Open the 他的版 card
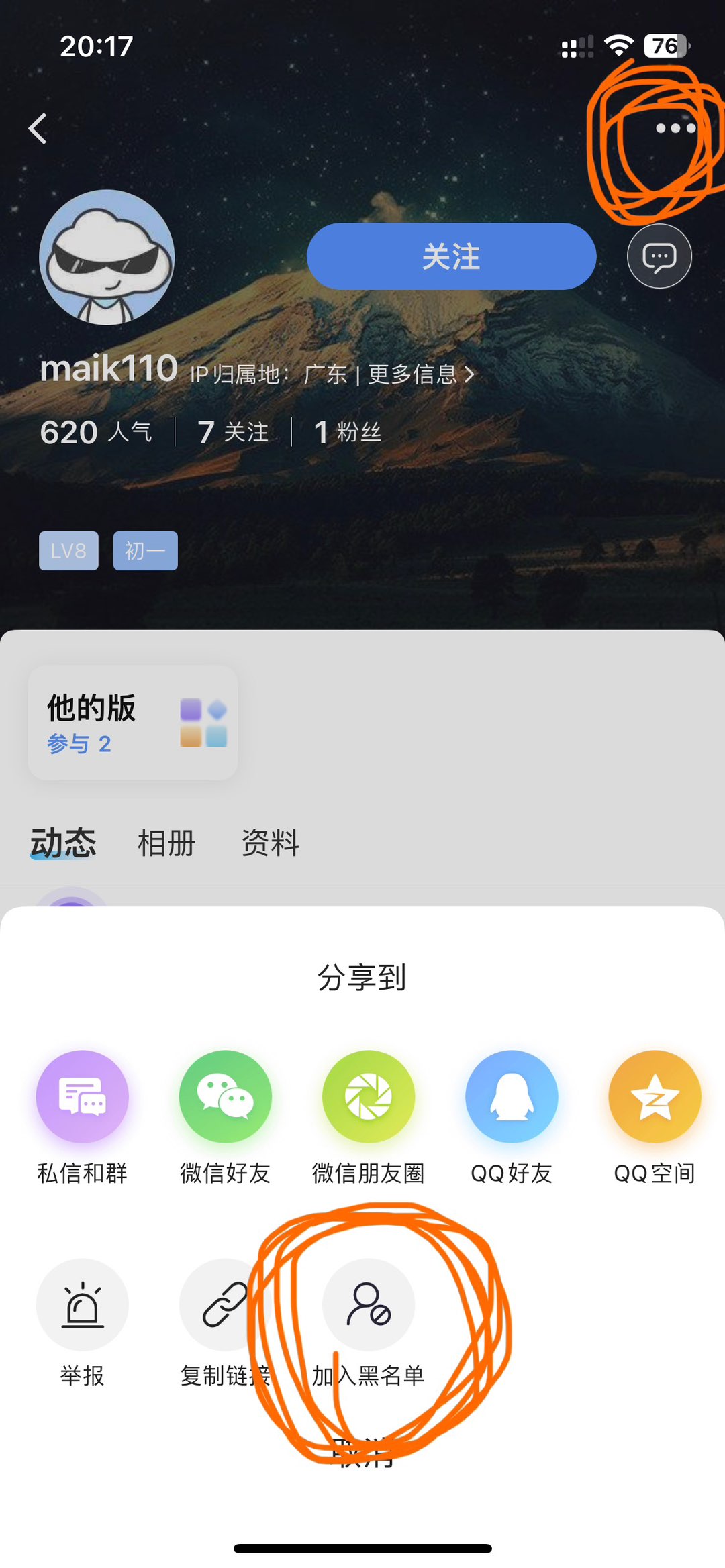This screenshot has width=725, height=1568. (x=132, y=723)
